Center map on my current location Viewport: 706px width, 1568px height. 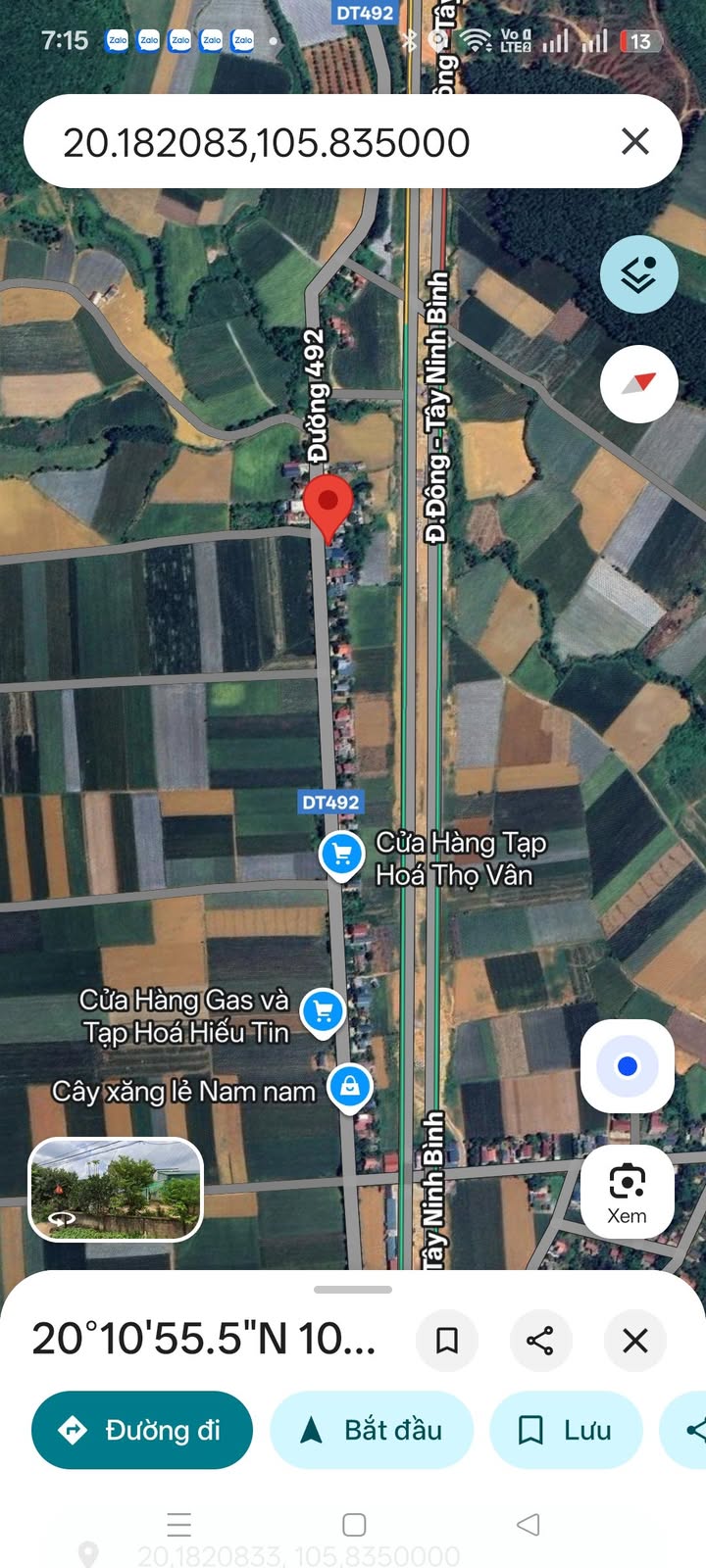(628, 1066)
